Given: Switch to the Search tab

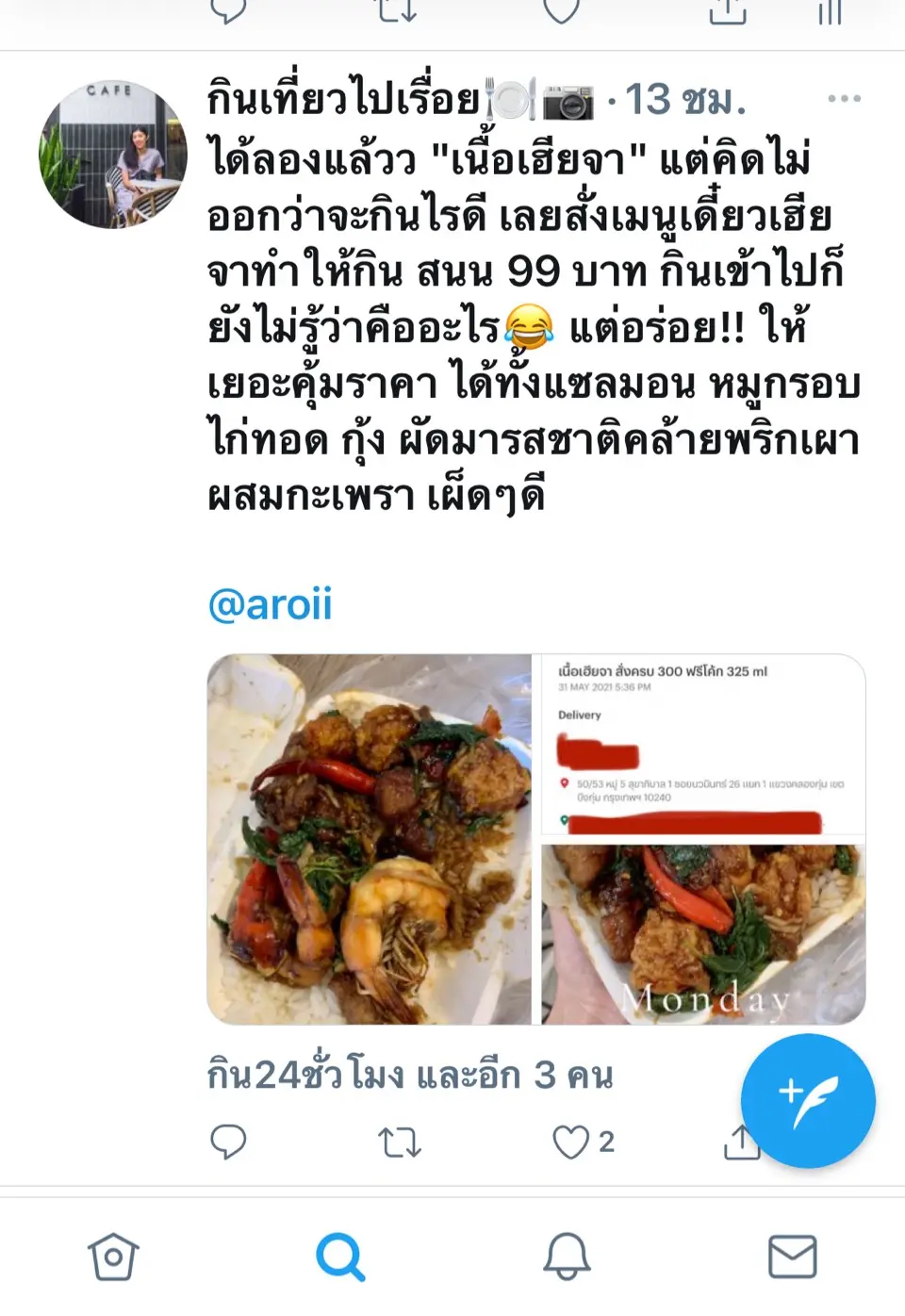Looking at the screenshot, I should click(340, 1257).
